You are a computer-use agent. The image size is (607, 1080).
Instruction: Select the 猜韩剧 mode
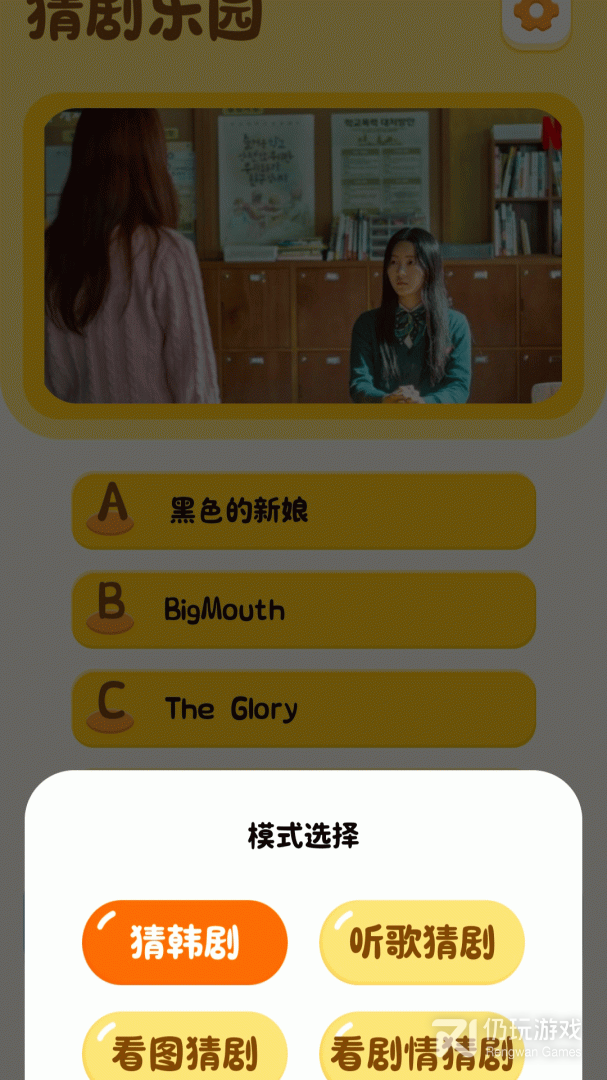tap(185, 942)
